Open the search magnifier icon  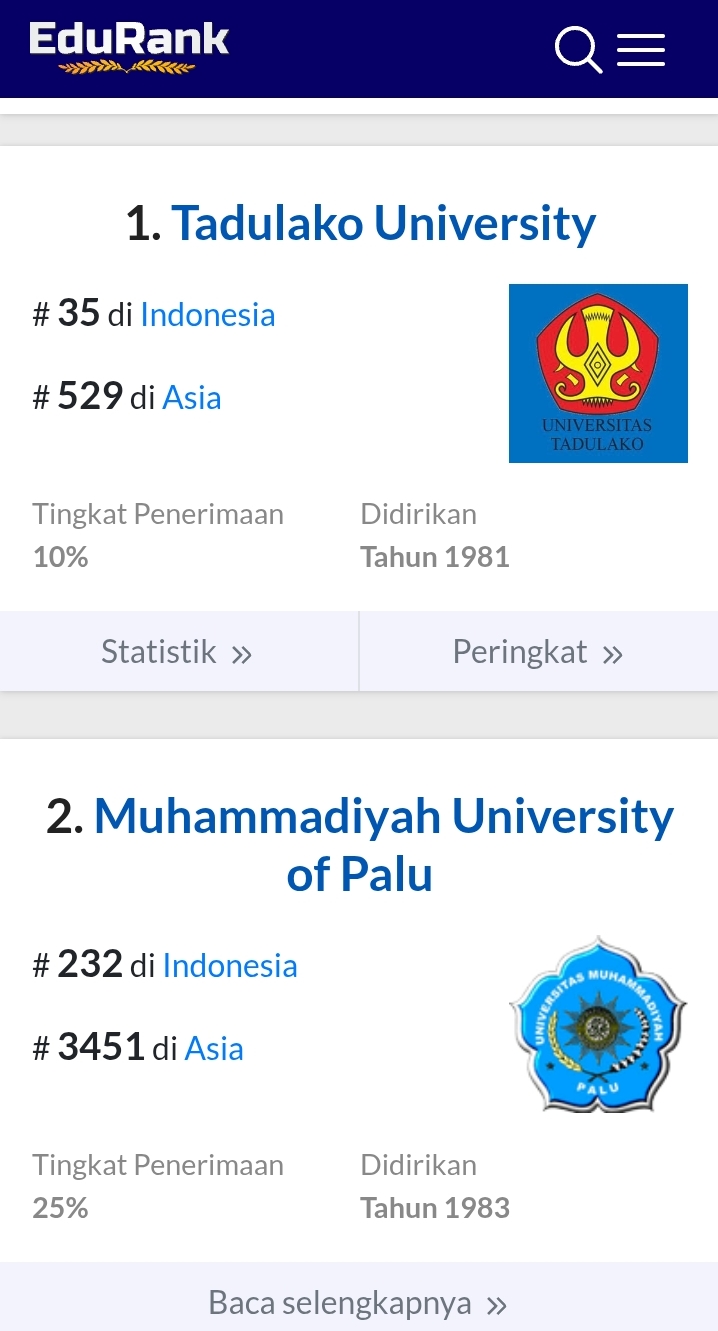point(578,49)
